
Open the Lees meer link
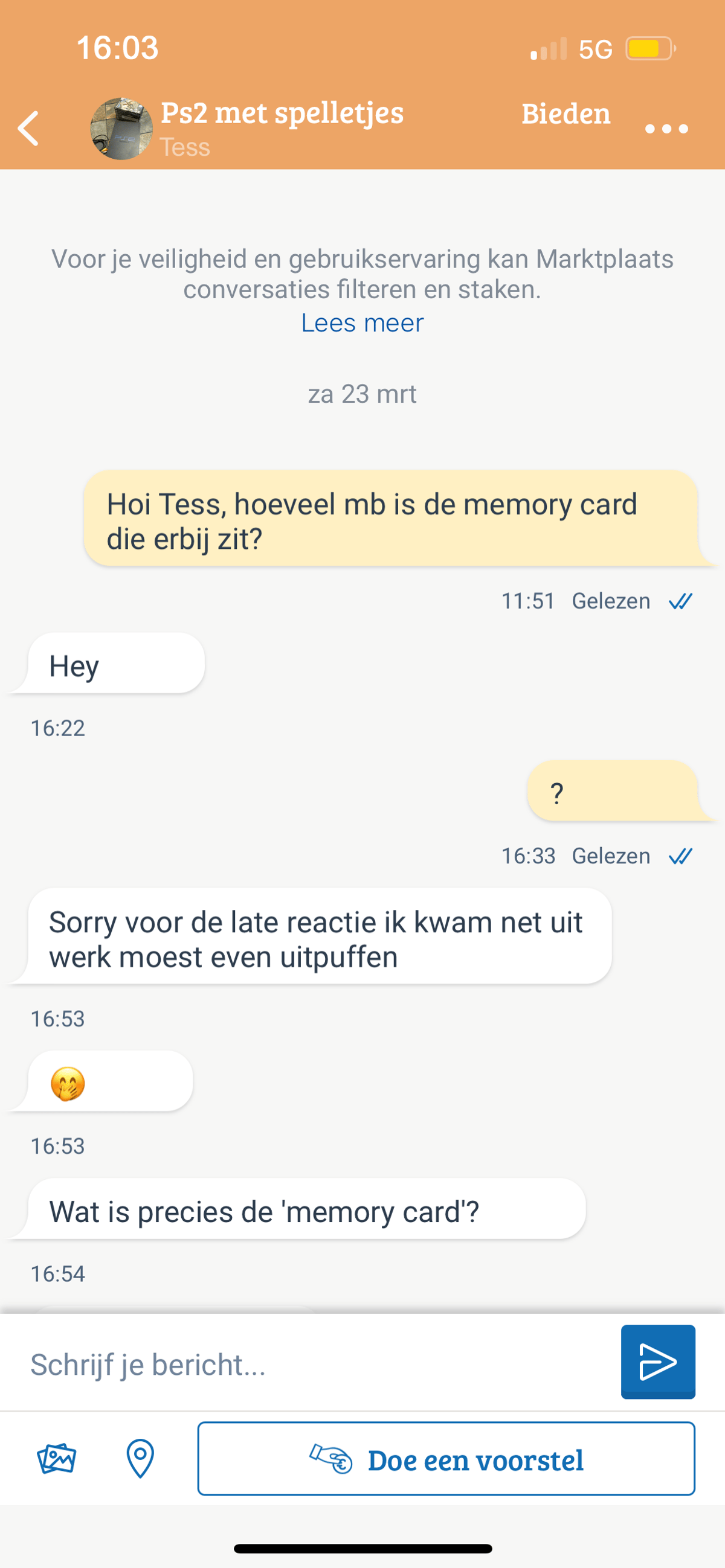pyautogui.click(x=362, y=323)
